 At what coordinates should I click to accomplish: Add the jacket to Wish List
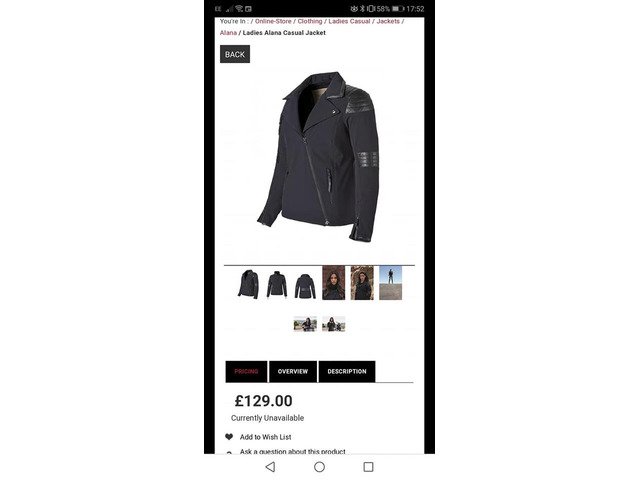tap(265, 437)
